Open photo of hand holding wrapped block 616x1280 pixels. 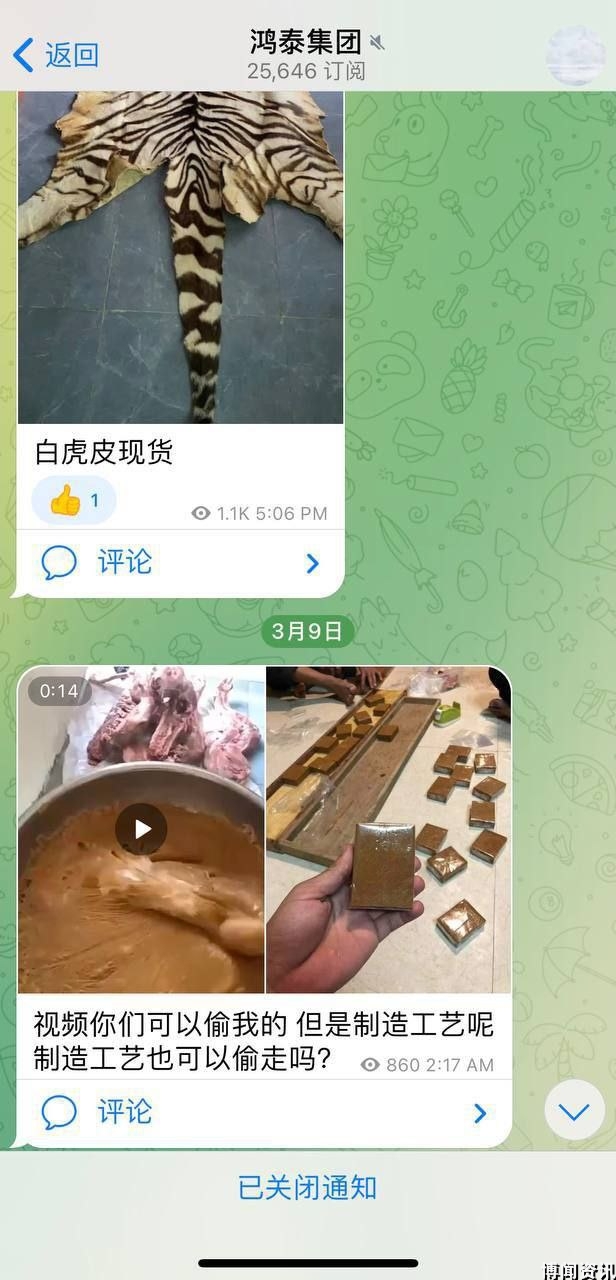pos(389,829)
